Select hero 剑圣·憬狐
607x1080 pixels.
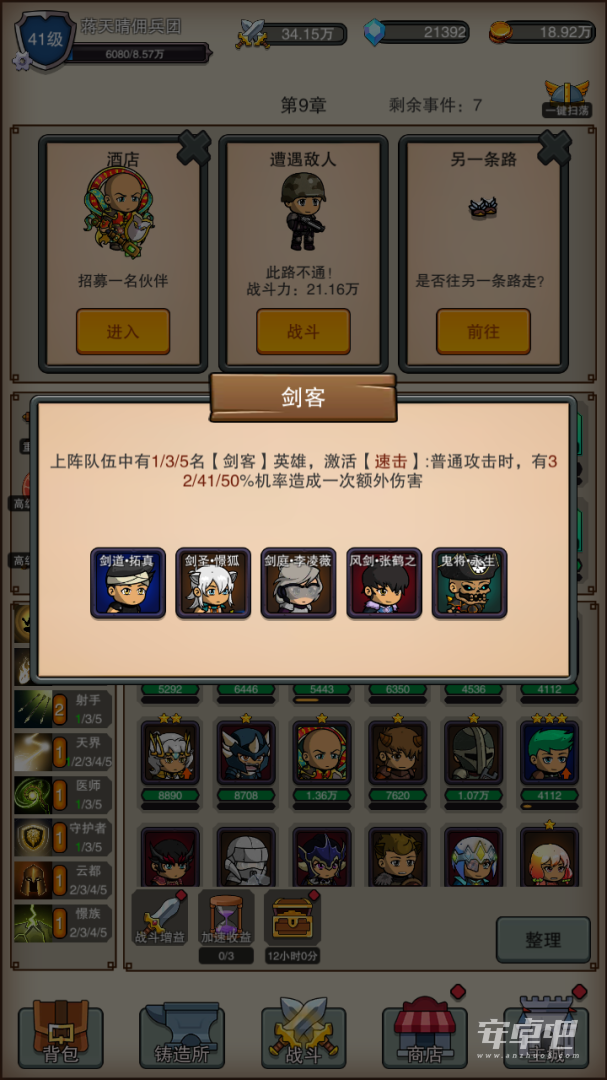tap(213, 583)
